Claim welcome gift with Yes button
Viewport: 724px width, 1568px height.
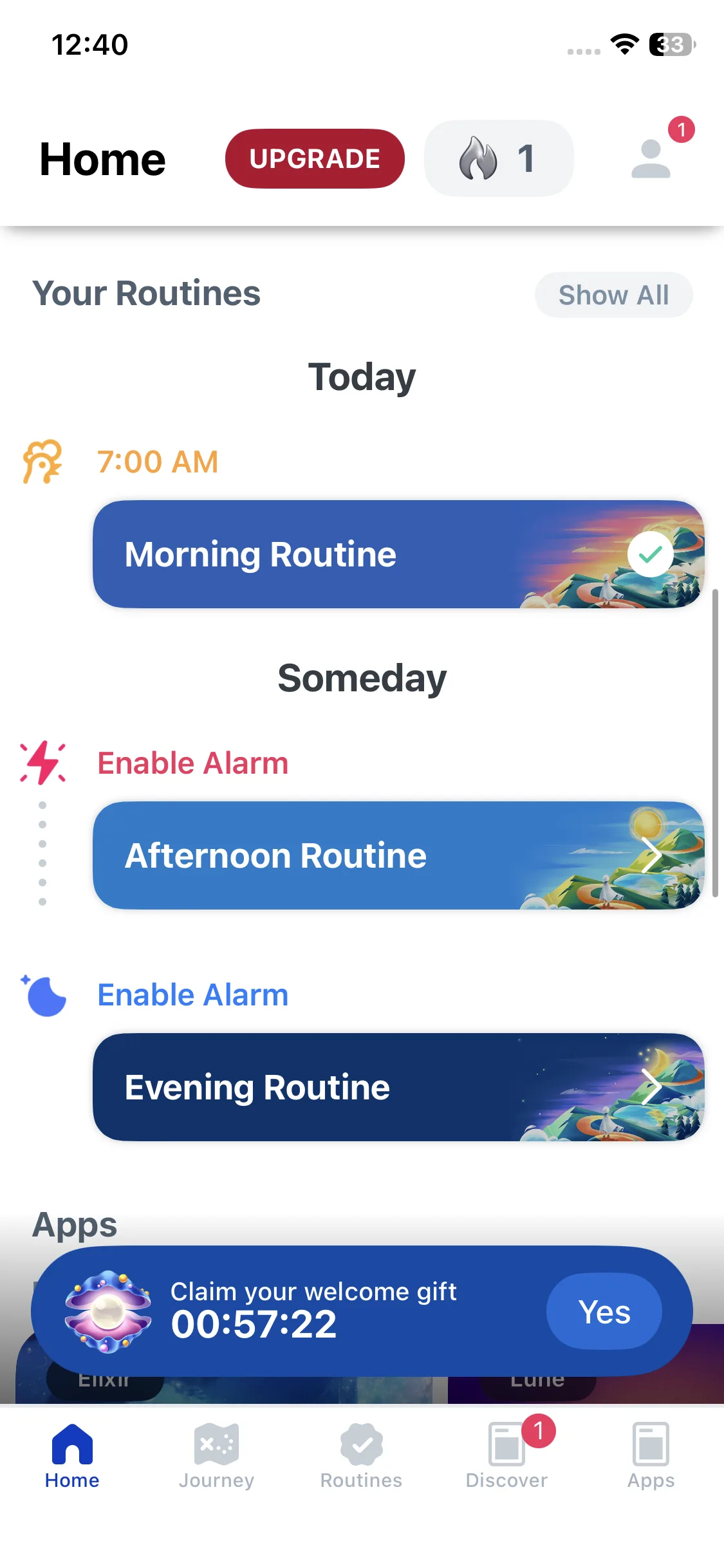click(604, 1311)
